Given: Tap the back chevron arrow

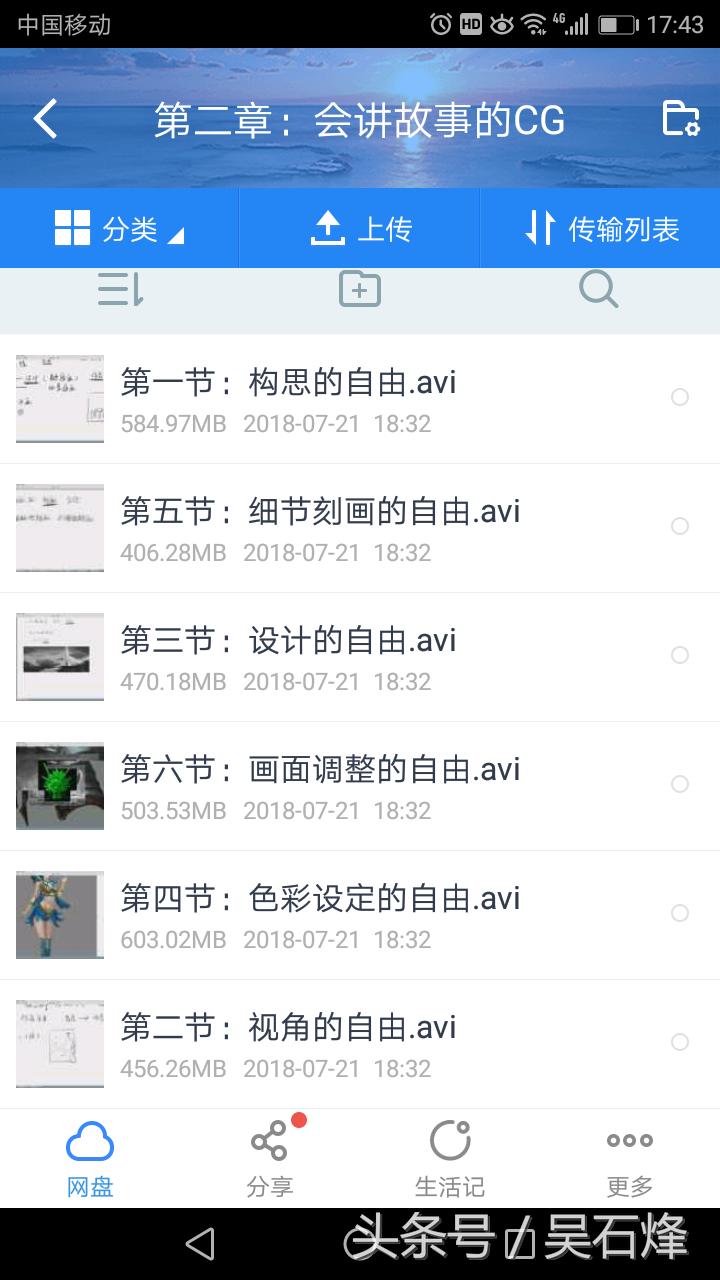Looking at the screenshot, I should (42, 118).
